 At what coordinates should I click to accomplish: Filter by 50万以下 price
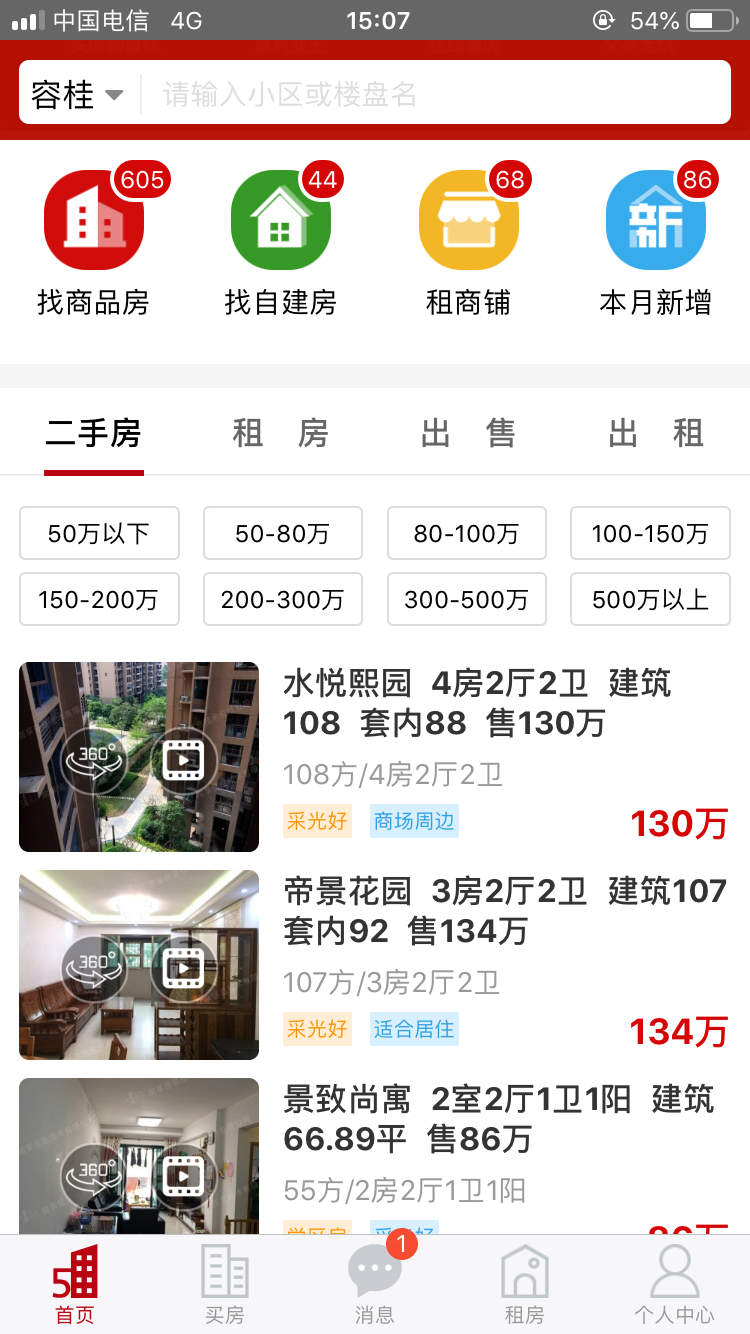pos(99,533)
